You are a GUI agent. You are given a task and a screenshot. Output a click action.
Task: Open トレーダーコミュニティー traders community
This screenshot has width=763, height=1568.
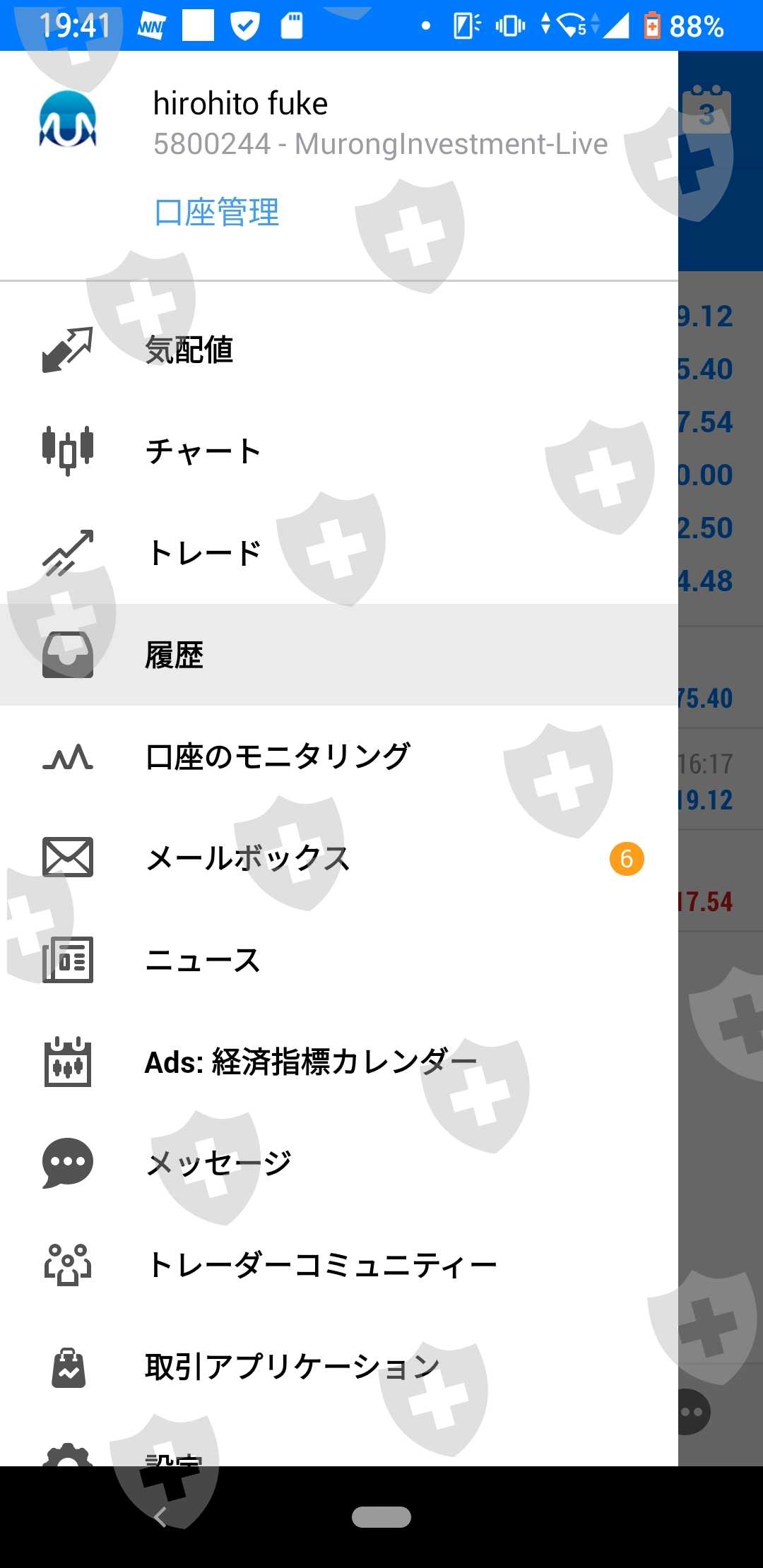pos(339,1265)
